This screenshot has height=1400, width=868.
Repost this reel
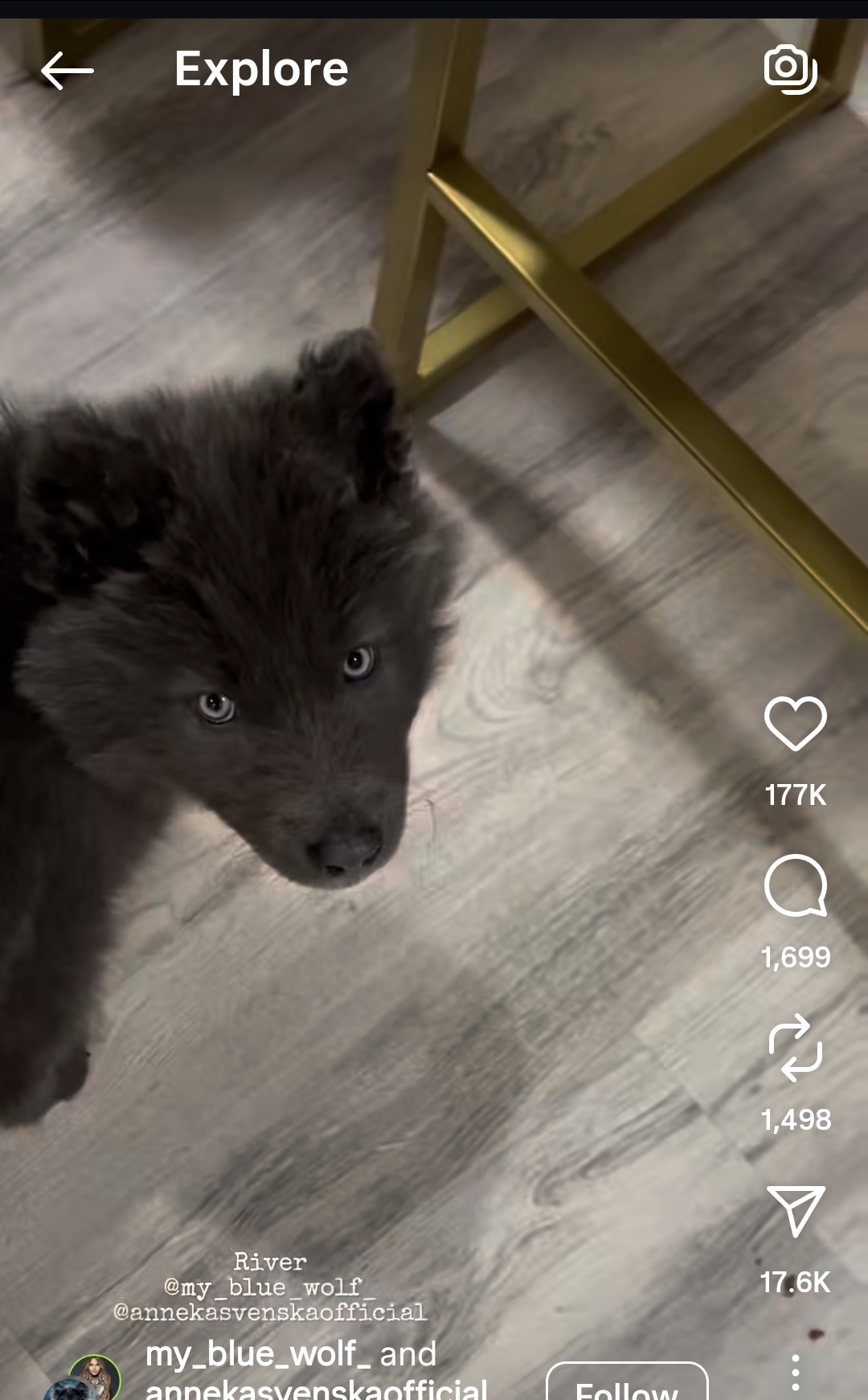796,1048
